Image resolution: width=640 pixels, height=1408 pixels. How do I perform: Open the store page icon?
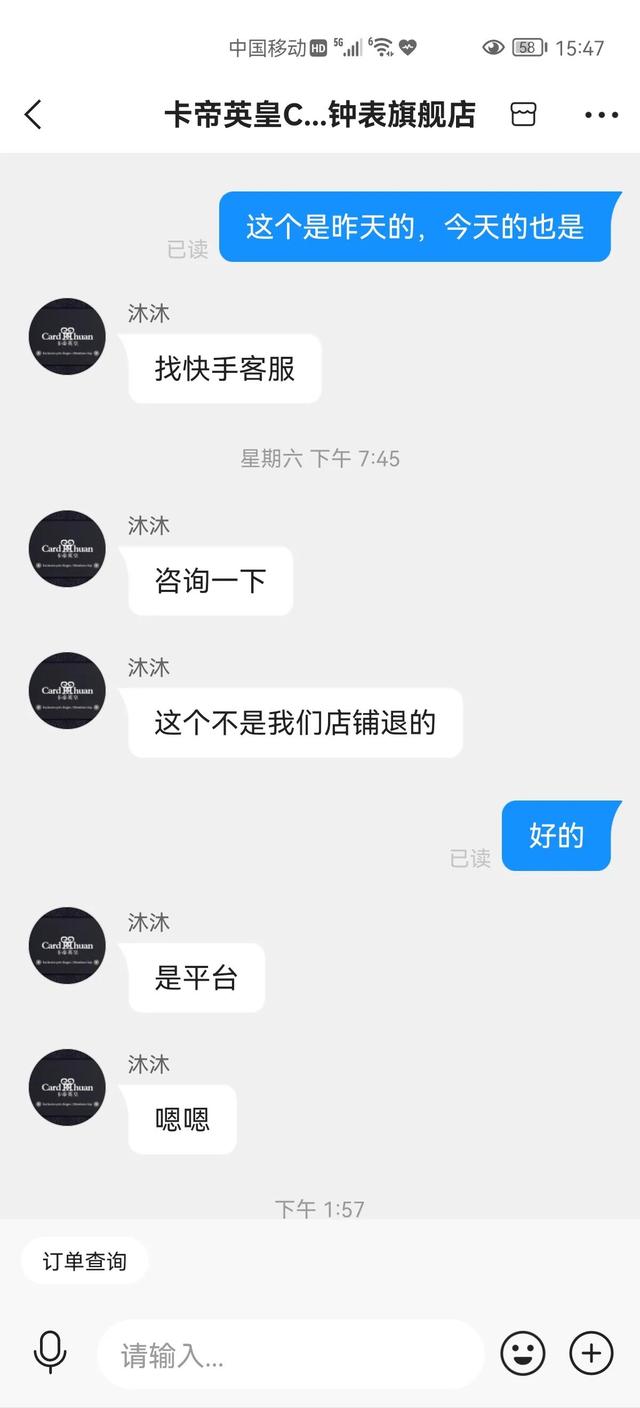(x=523, y=115)
